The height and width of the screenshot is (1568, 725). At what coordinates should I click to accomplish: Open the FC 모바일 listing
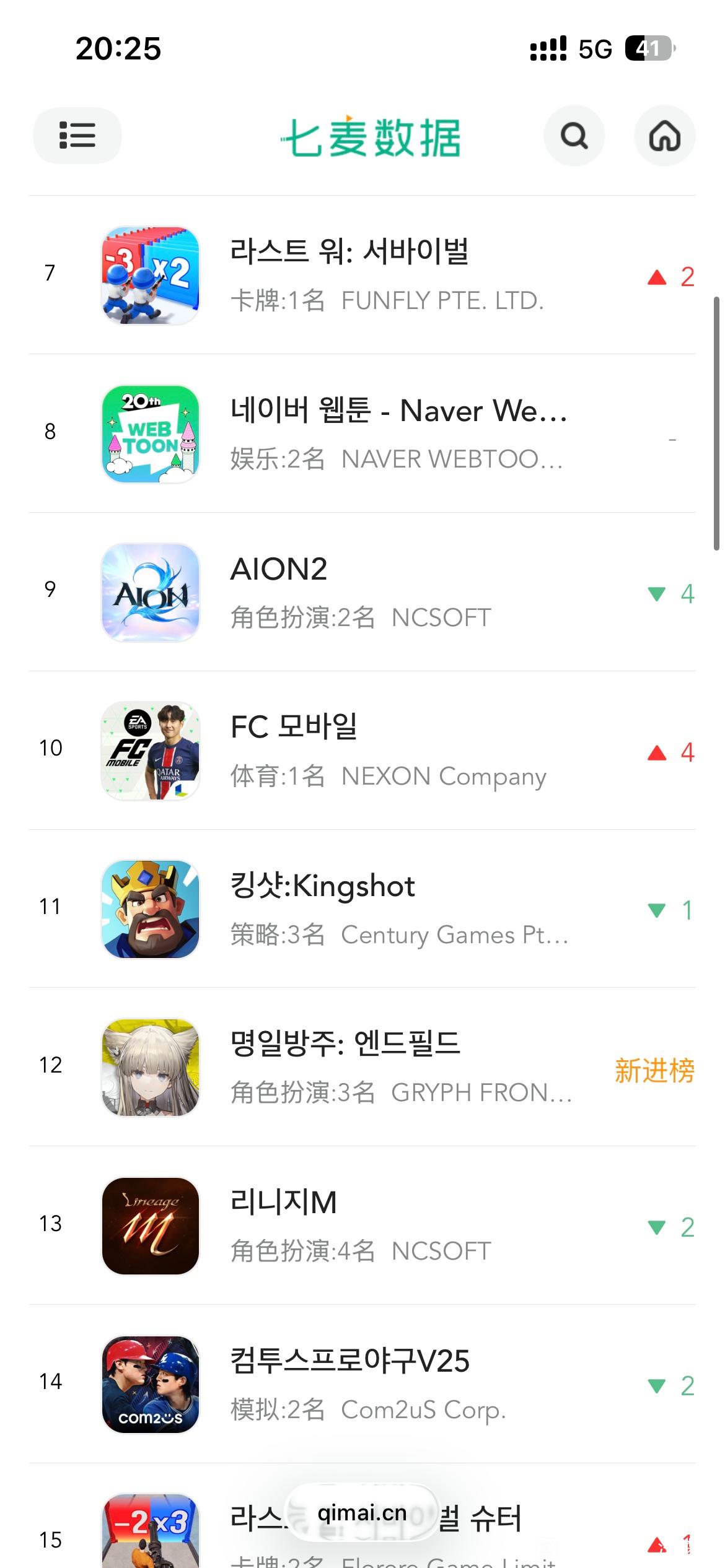[x=362, y=751]
